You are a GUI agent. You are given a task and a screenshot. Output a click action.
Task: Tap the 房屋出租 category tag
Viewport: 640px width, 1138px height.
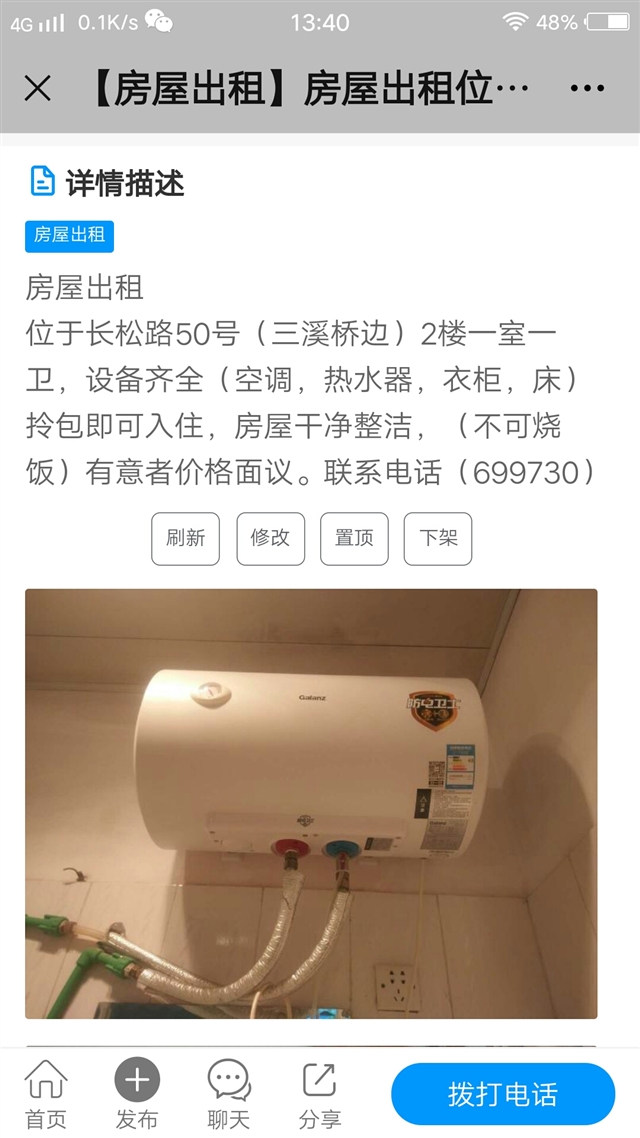pos(70,235)
